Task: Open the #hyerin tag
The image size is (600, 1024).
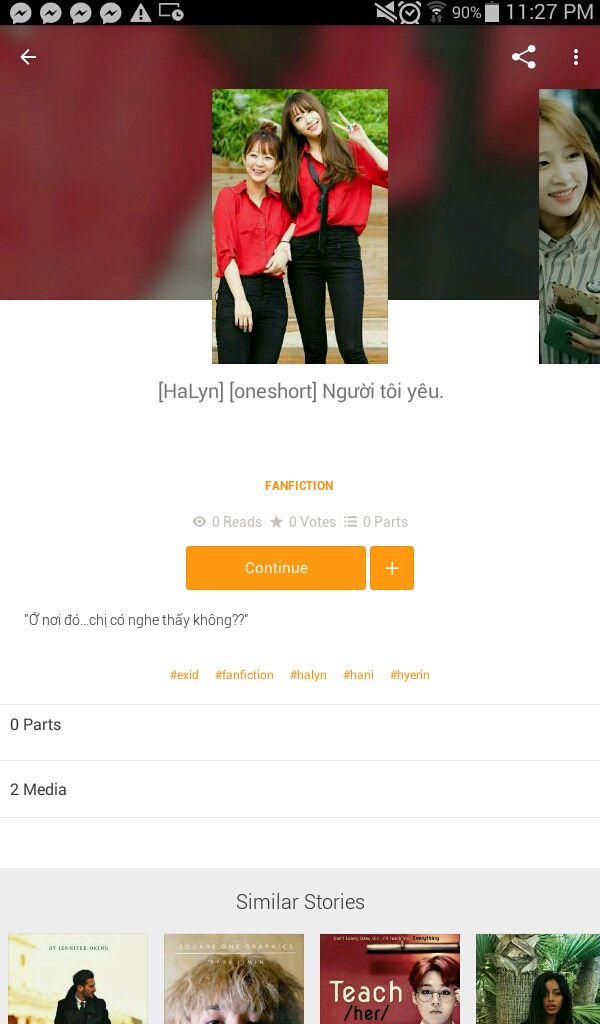Action: 410,675
